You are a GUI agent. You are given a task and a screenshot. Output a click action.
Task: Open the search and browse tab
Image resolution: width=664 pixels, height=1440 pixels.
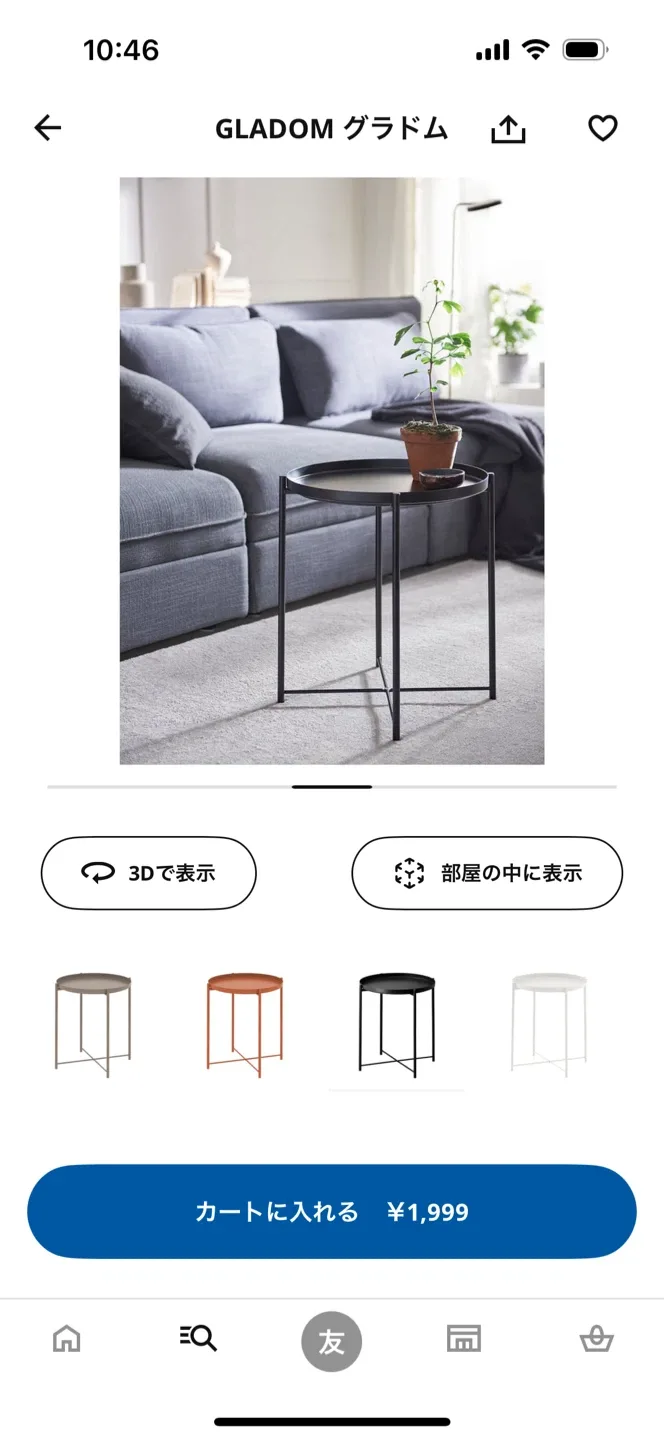coord(198,1338)
